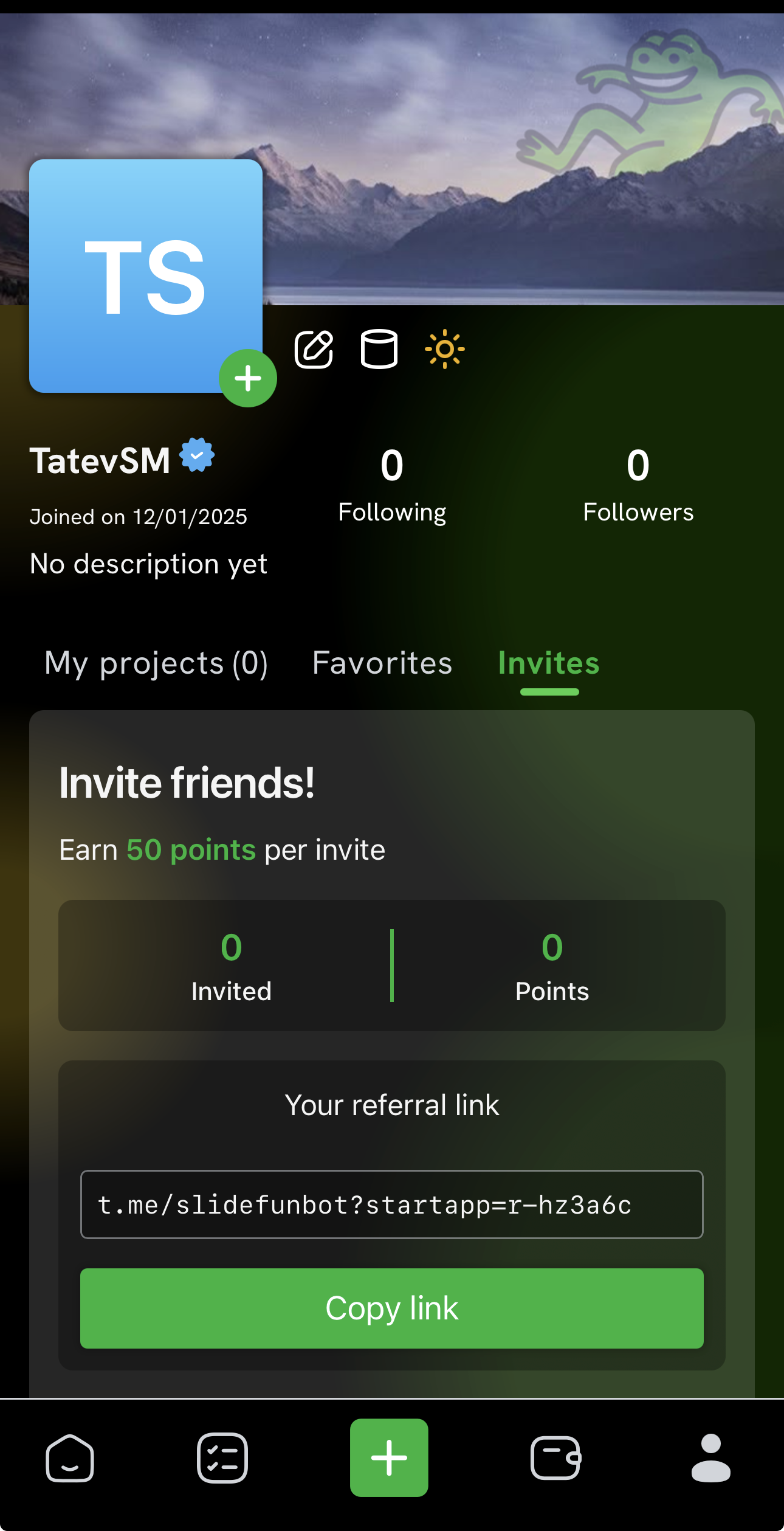Open the Favorites tab
This screenshot has height=1531, width=784.
point(382,663)
